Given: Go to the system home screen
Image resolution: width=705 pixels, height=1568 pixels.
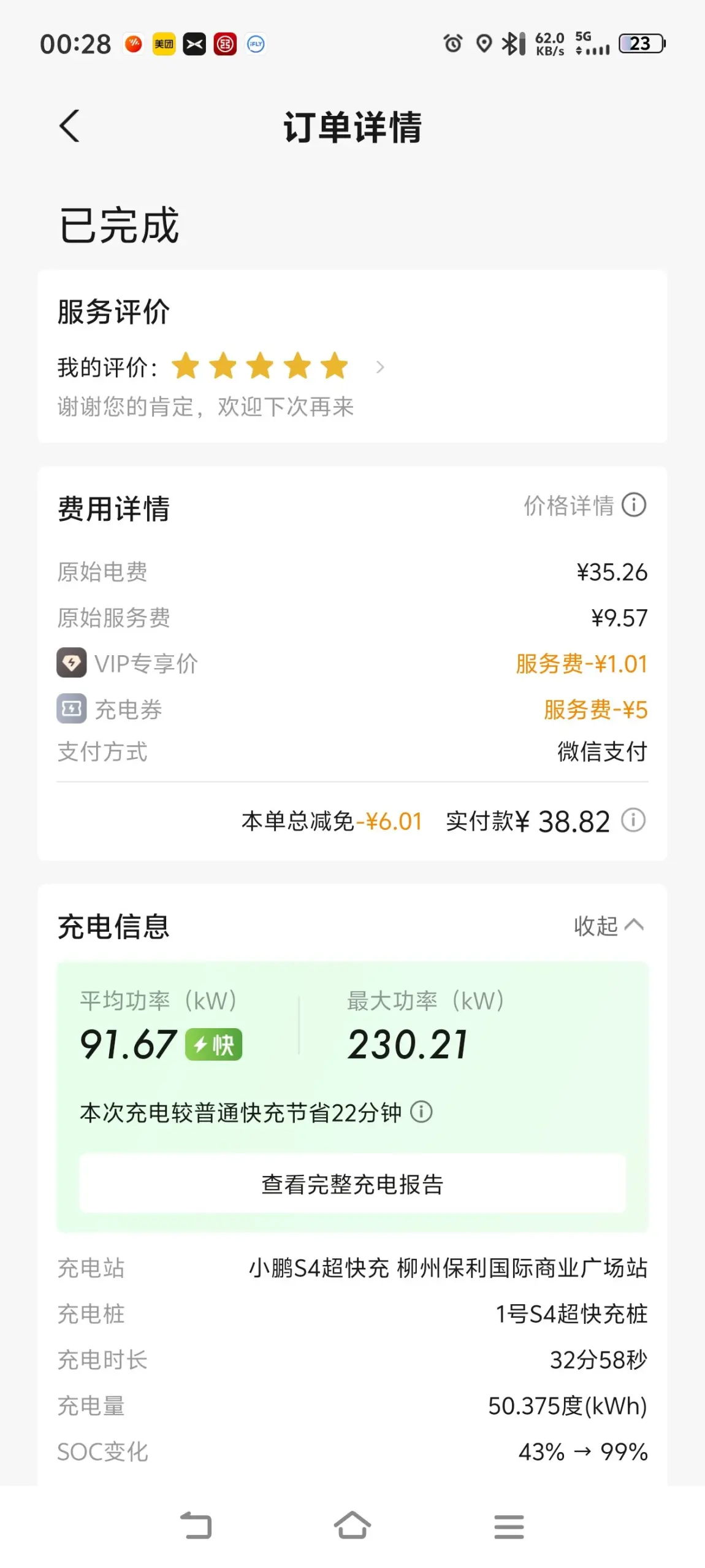Looking at the screenshot, I should click(352, 1526).
